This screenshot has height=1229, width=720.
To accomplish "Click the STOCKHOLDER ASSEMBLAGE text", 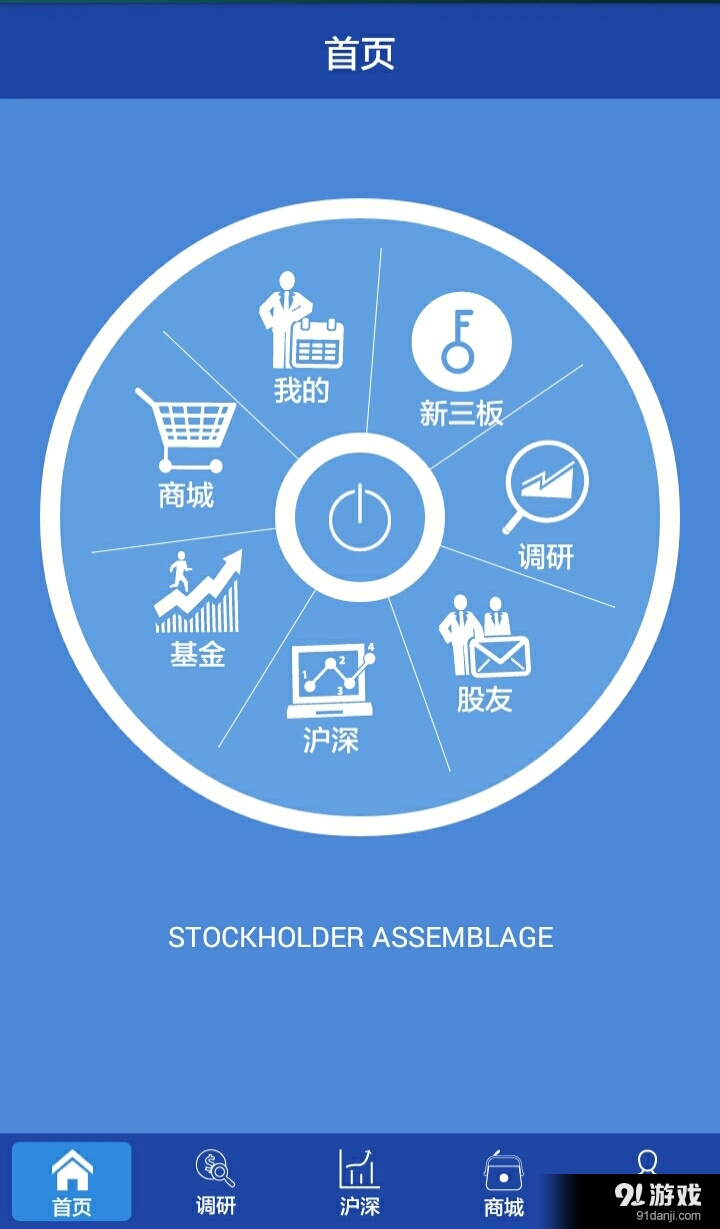I will pos(360,938).
